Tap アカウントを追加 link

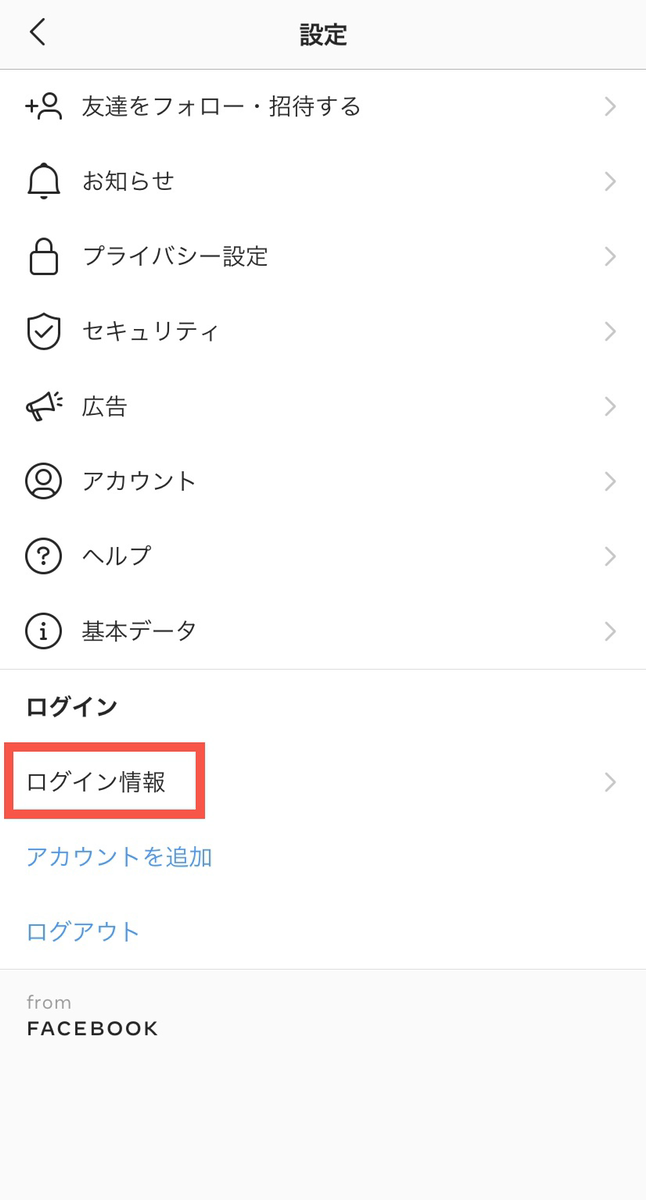point(119,857)
